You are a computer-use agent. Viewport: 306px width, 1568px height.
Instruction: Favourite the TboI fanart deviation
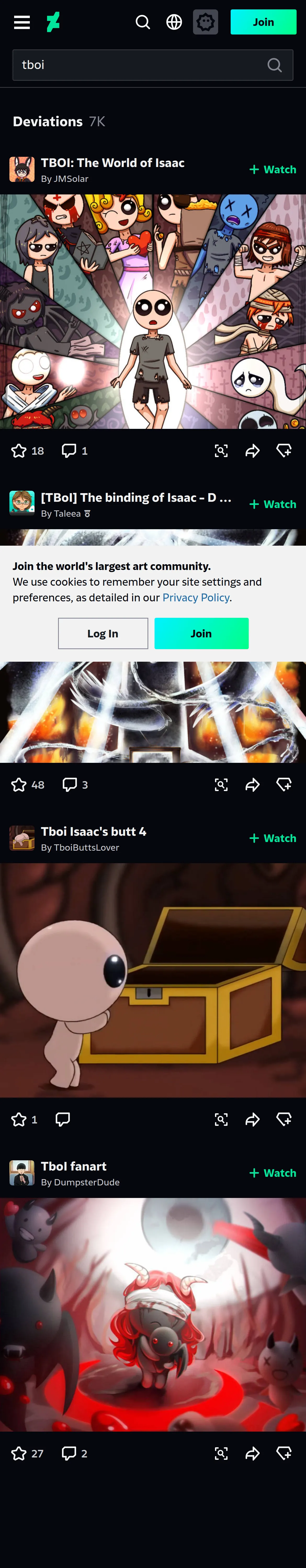[x=27, y=1454]
